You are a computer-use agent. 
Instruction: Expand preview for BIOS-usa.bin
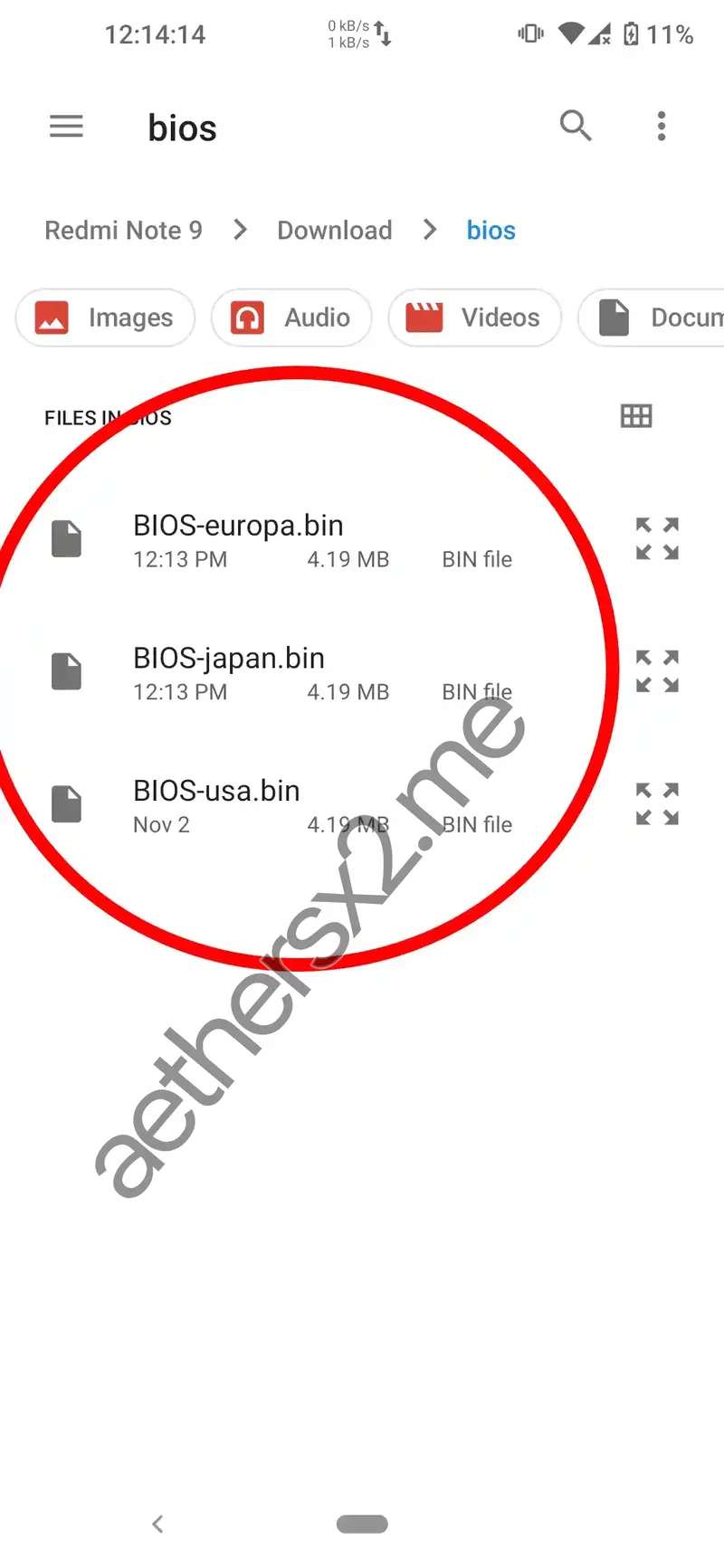pos(657,804)
